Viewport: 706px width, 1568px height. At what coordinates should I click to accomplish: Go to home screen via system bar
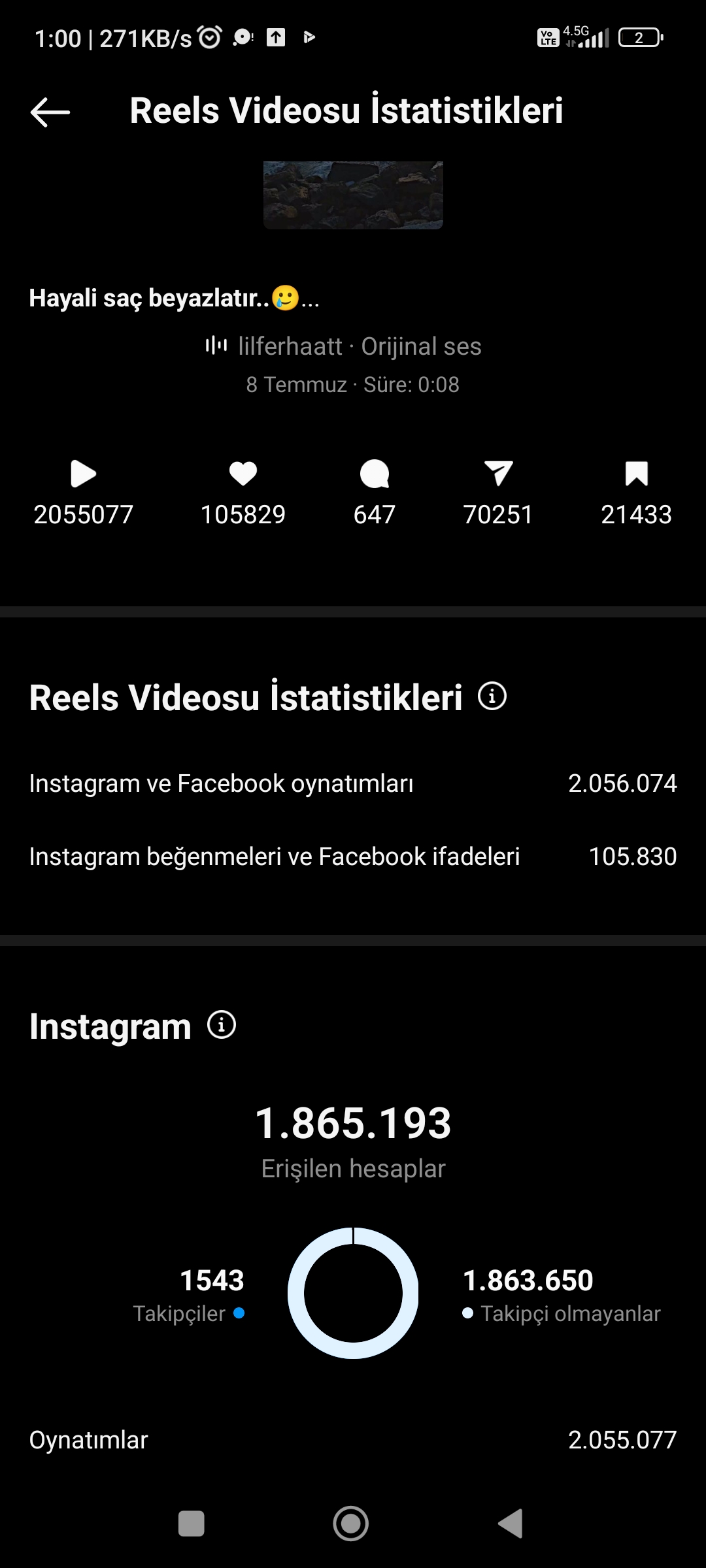tap(351, 1524)
